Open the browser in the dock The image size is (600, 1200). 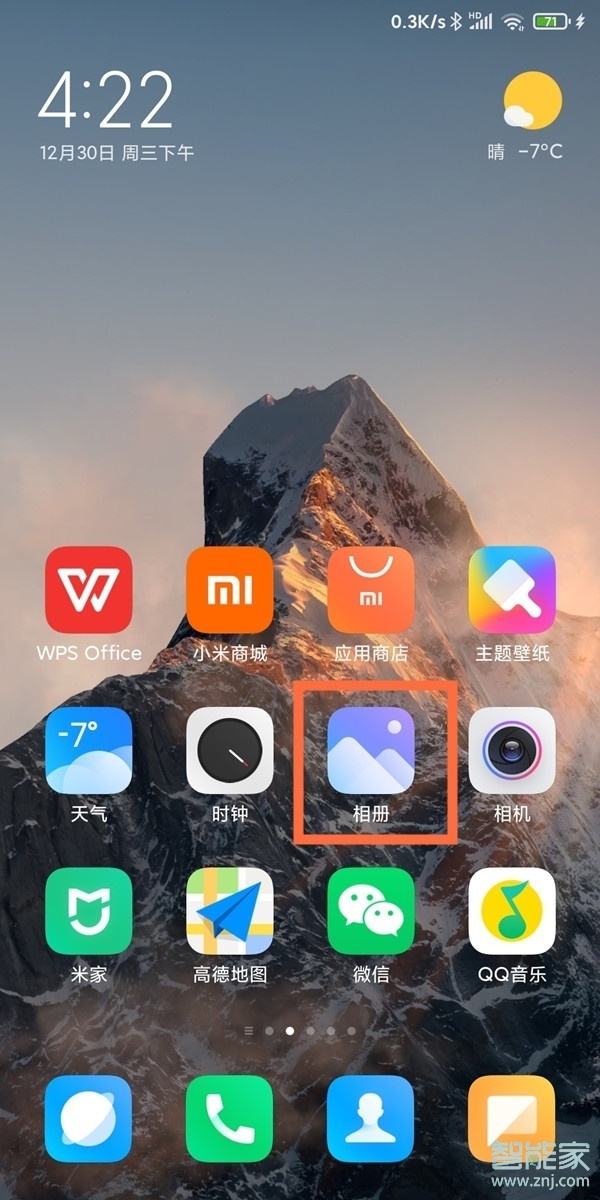point(89,1119)
